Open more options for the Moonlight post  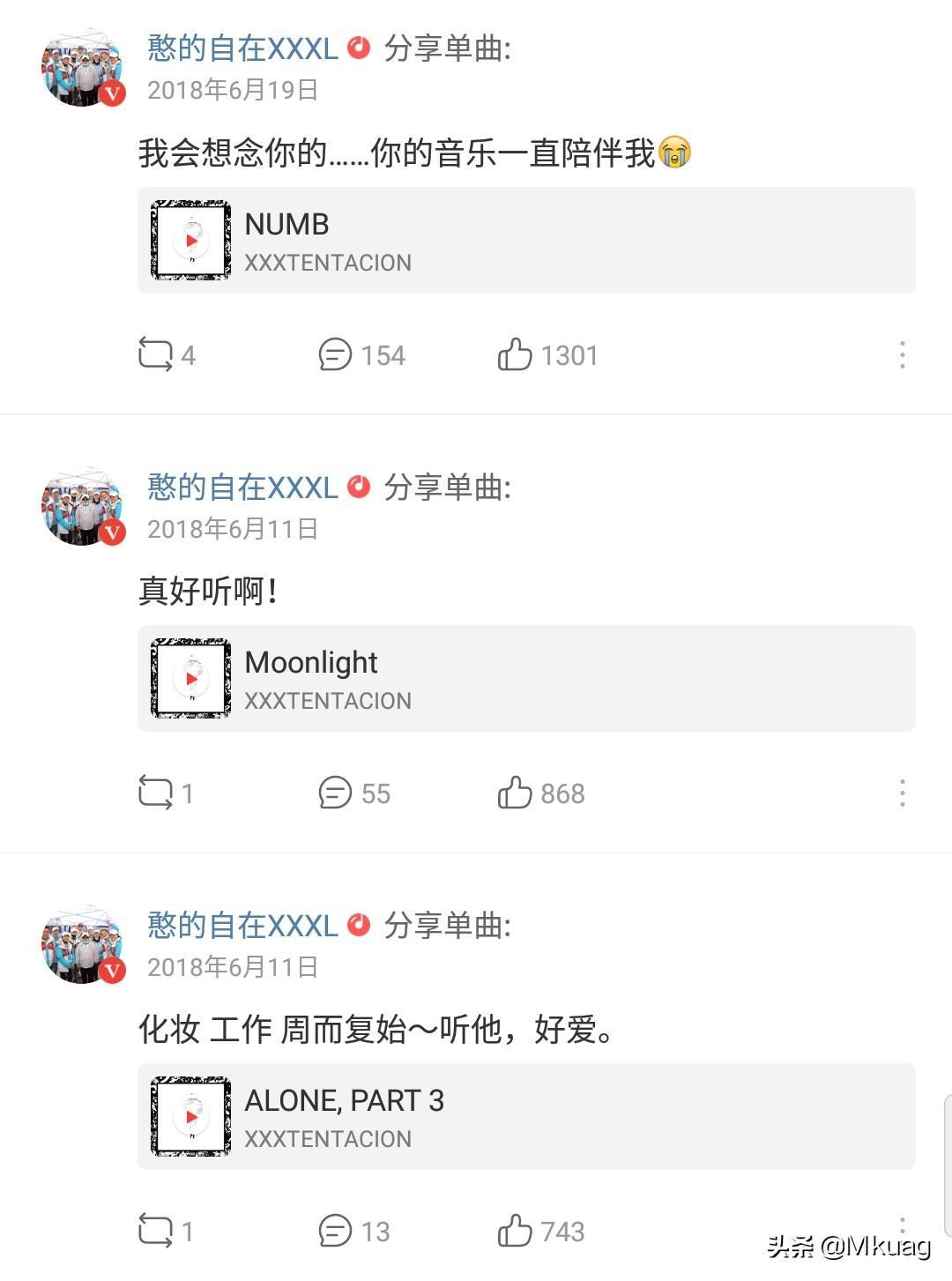[902, 793]
